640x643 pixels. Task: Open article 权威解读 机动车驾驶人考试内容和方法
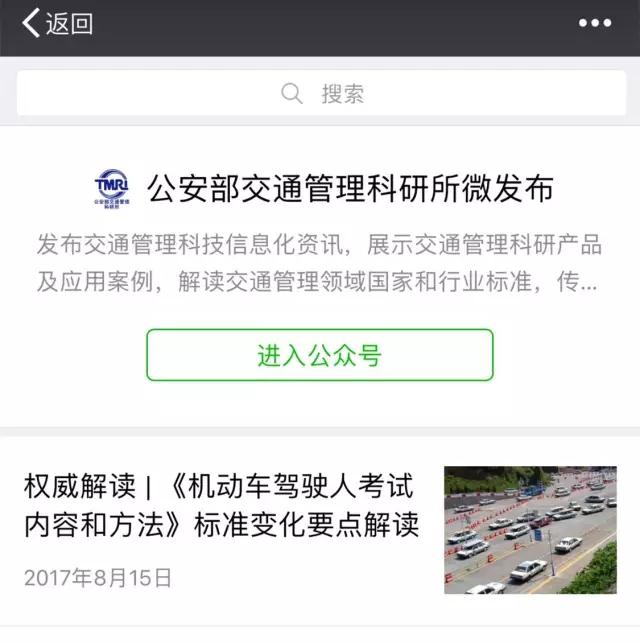pos(222,506)
